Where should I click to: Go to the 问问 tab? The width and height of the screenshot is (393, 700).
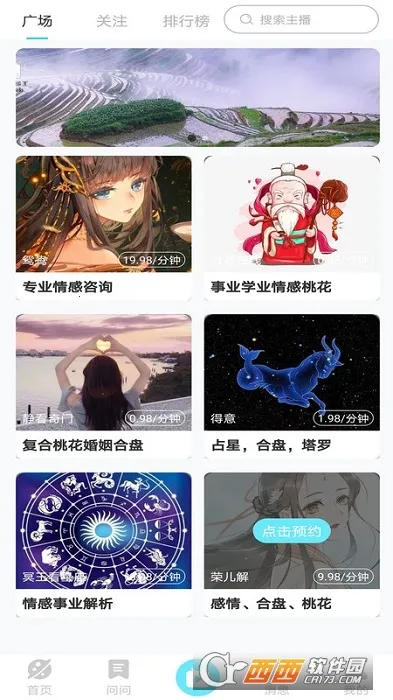[118, 677]
